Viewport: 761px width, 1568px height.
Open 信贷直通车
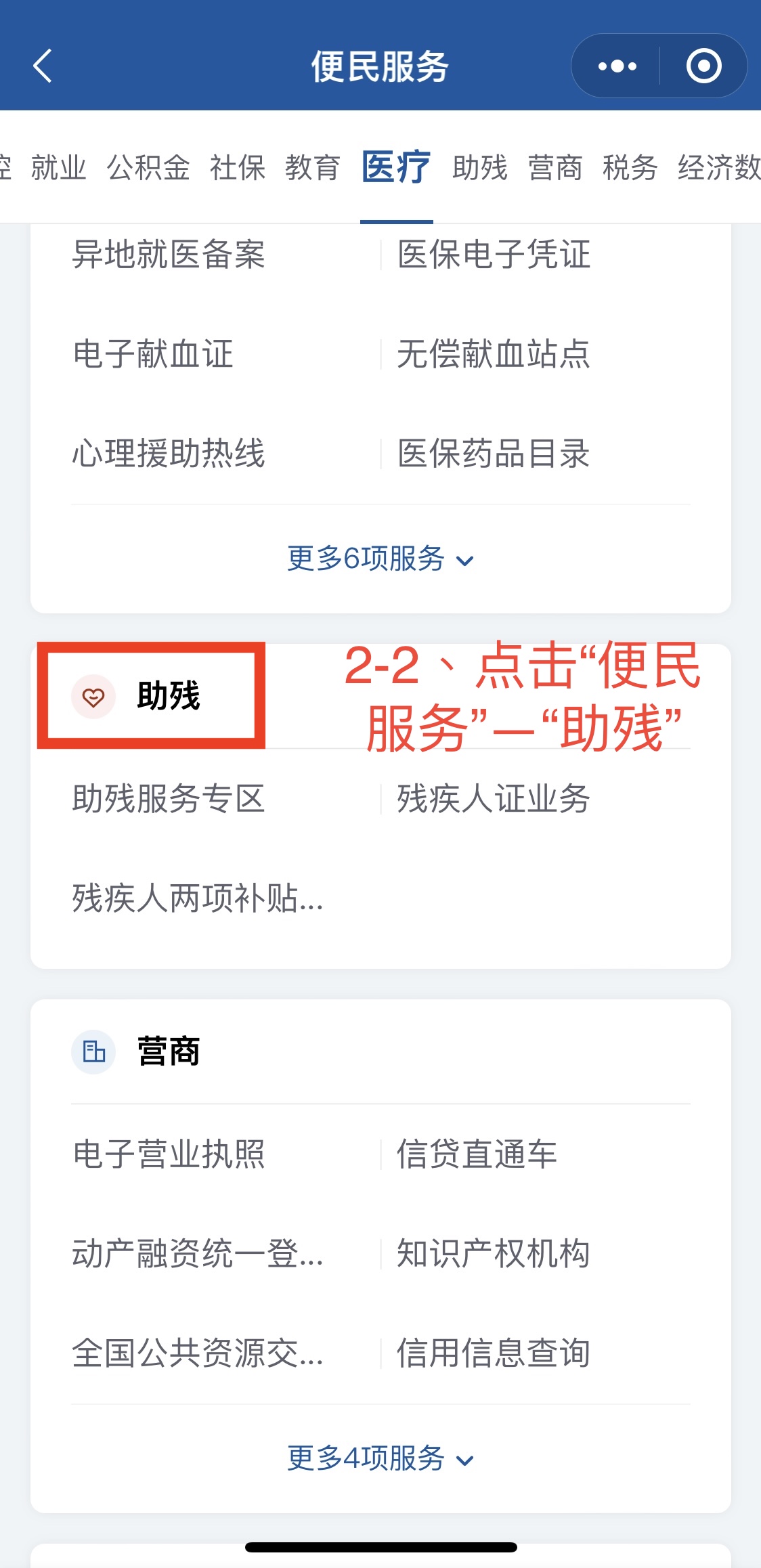pos(477,1154)
